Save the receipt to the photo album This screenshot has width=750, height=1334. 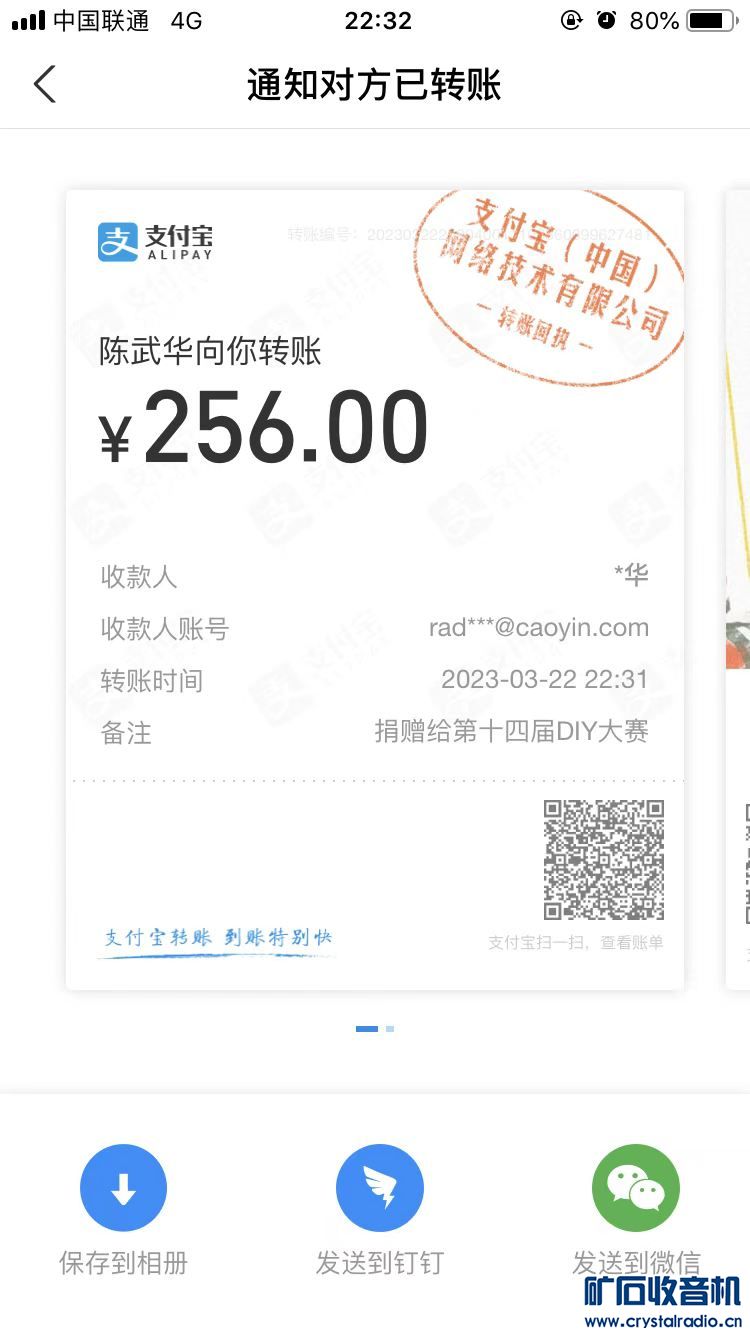(x=123, y=1189)
